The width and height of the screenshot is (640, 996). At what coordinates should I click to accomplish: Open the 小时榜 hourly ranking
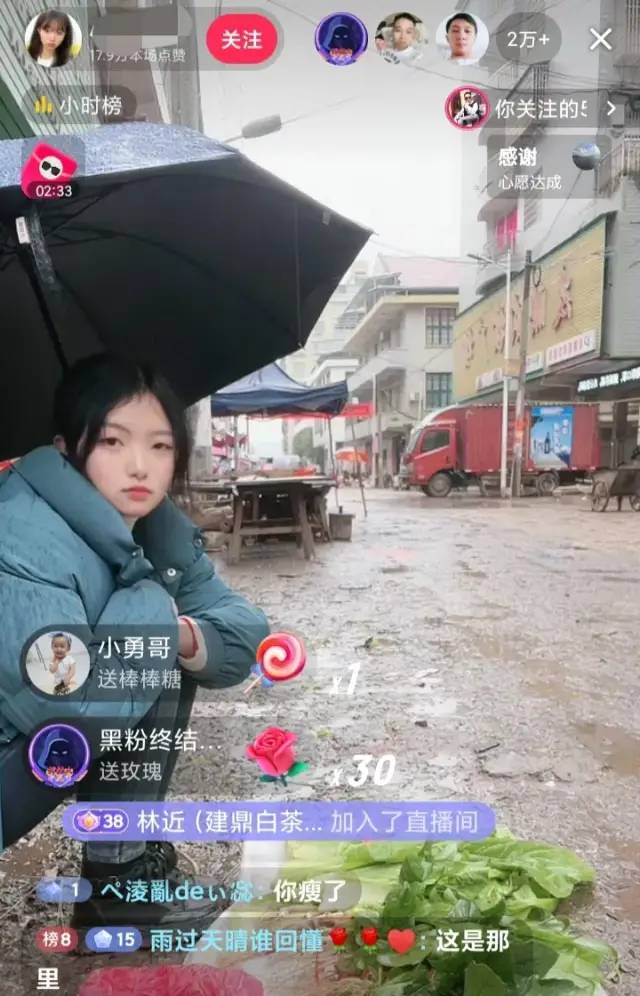[x=78, y=105]
